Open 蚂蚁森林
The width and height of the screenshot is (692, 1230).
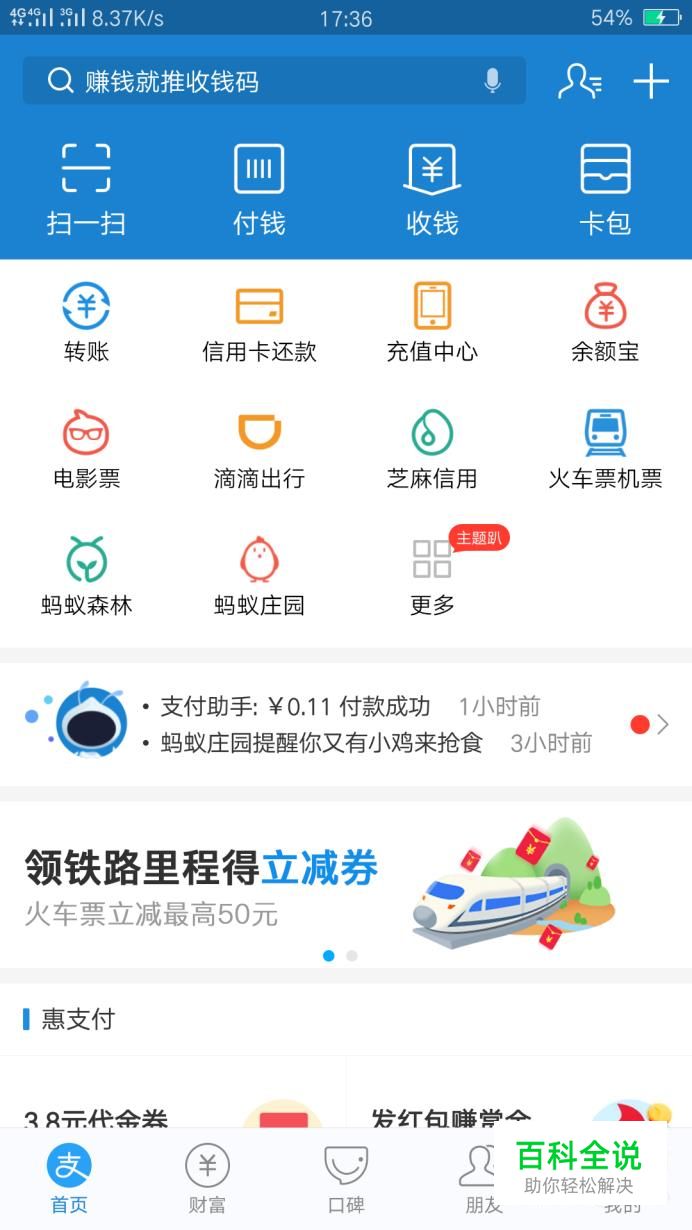coord(86,575)
